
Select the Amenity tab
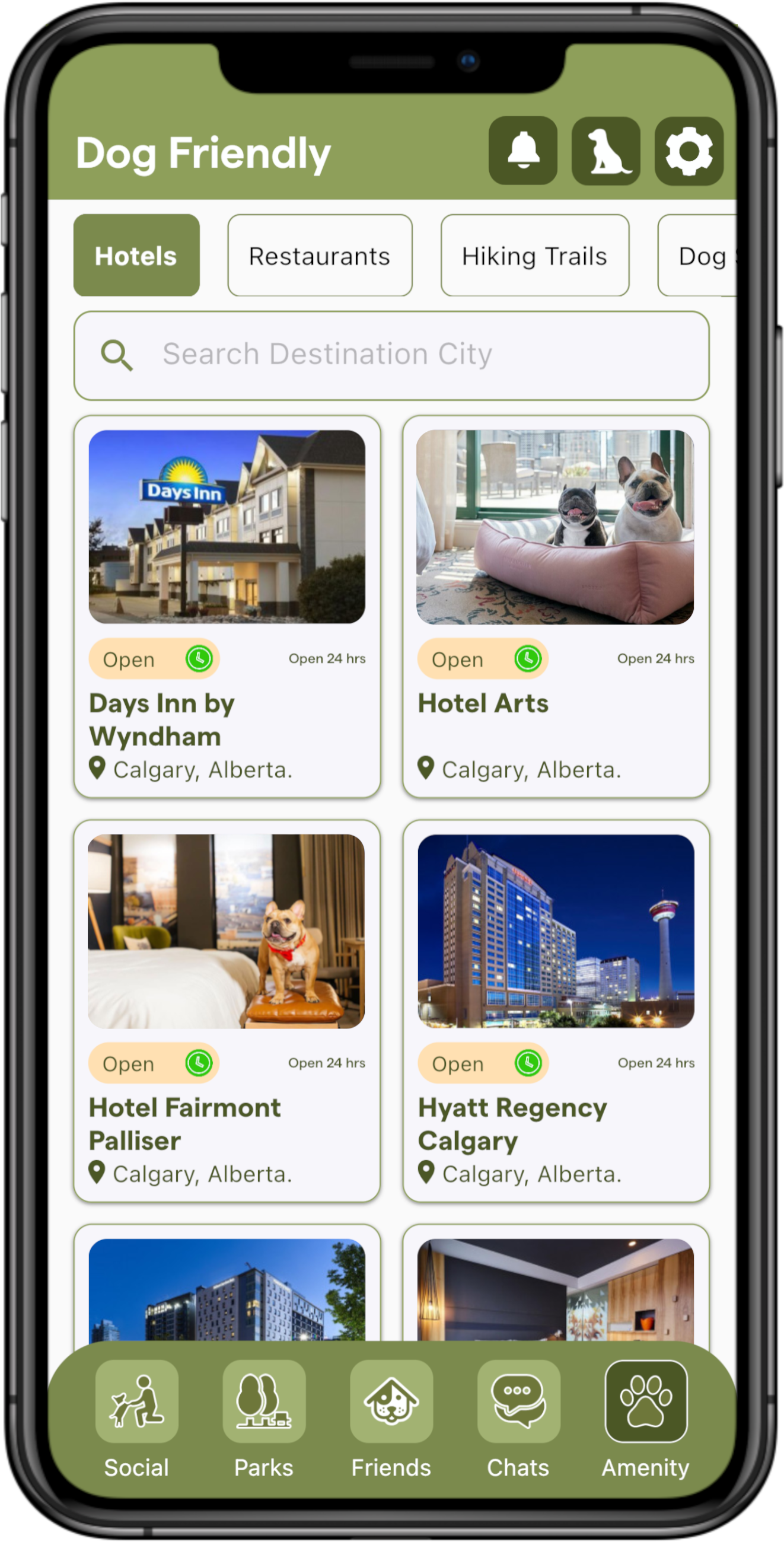click(x=646, y=1419)
